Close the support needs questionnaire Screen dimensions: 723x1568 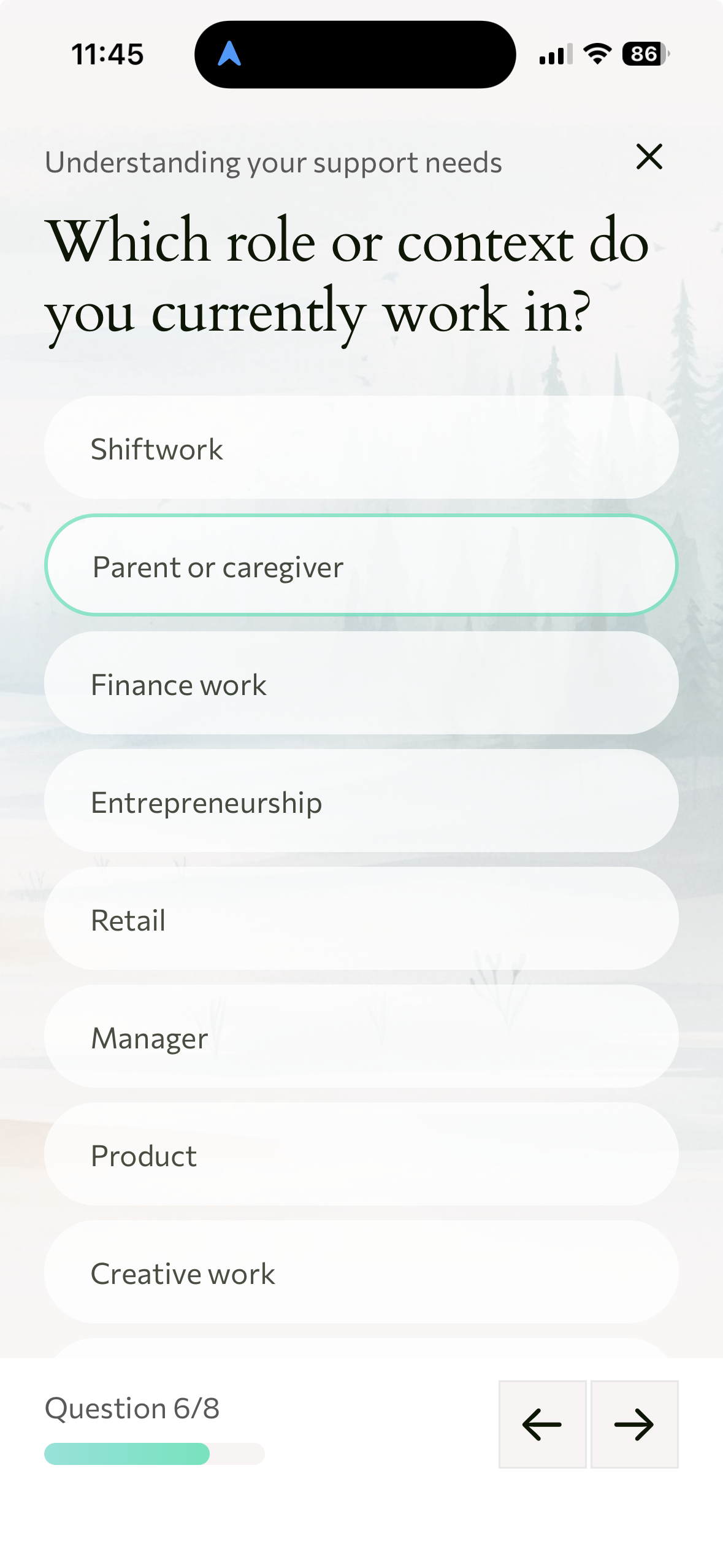[649, 157]
